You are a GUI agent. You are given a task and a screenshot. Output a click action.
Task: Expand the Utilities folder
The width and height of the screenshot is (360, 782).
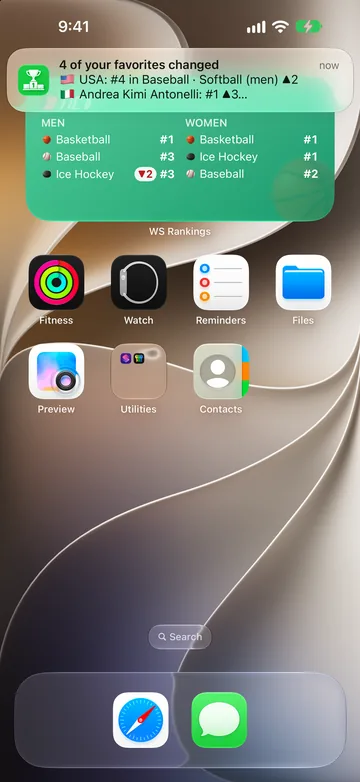[139, 372]
